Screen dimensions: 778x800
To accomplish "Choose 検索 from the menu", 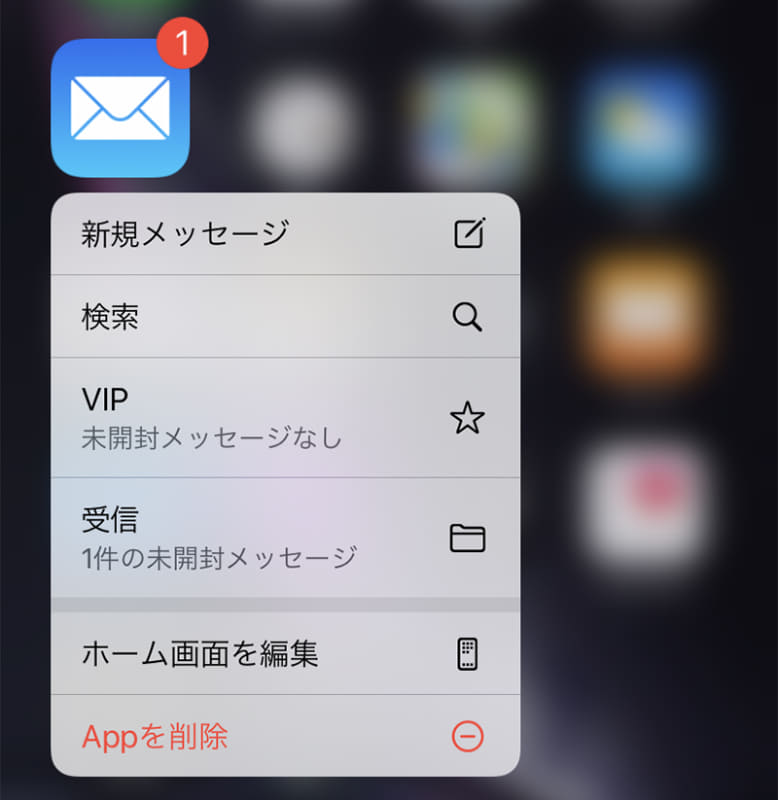I will click(284, 317).
